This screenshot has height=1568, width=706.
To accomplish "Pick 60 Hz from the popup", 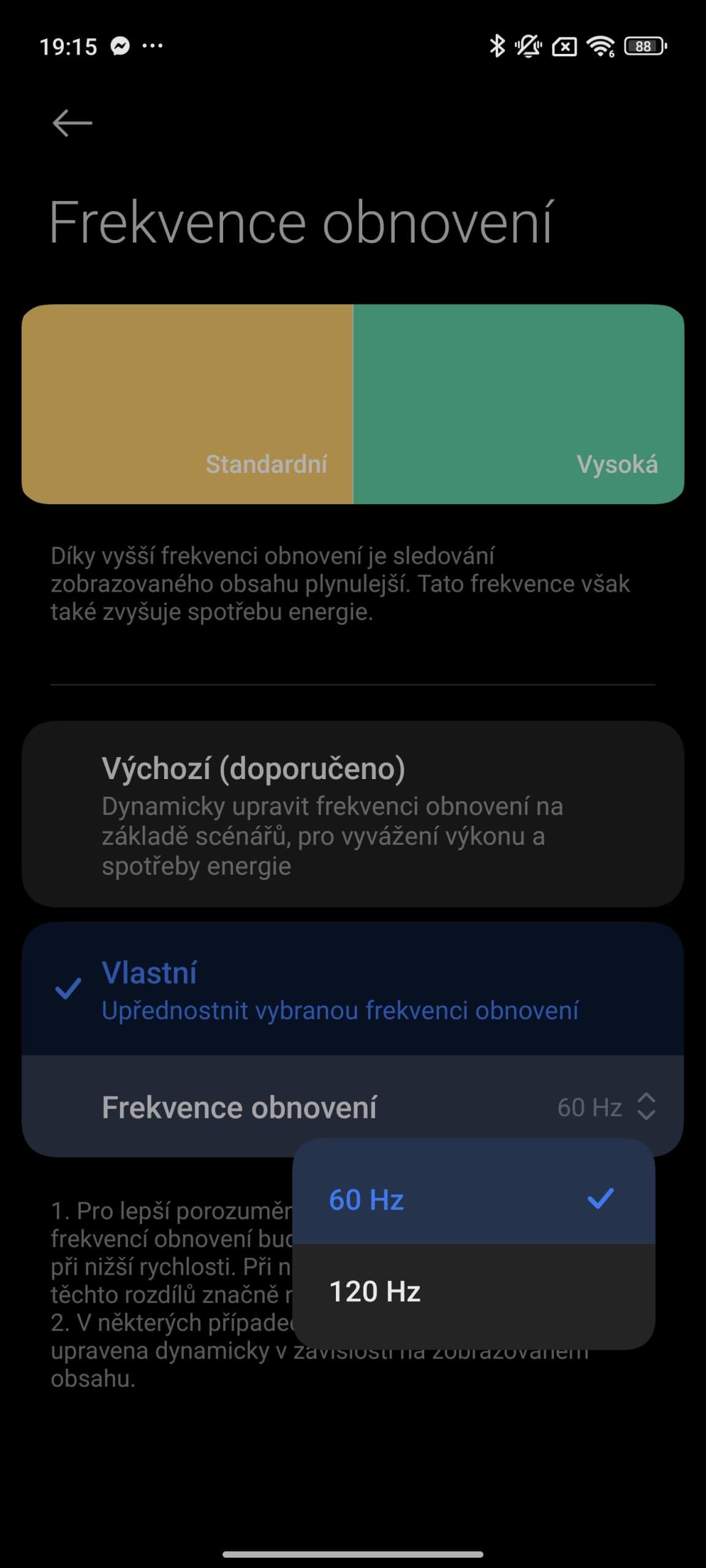I will pyautogui.click(x=473, y=1199).
